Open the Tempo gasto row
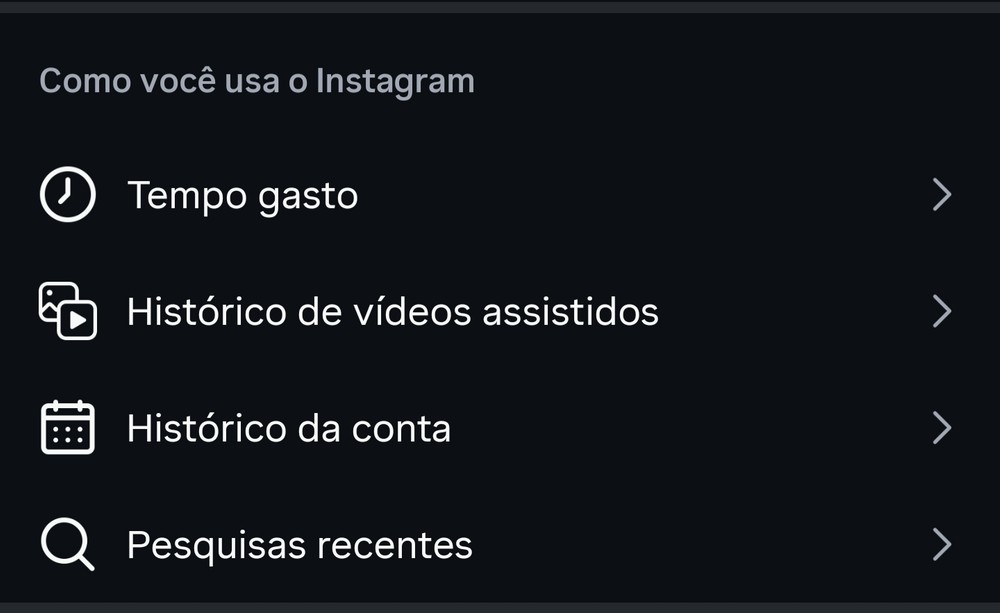 pyautogui.click(x=243, y=196)
